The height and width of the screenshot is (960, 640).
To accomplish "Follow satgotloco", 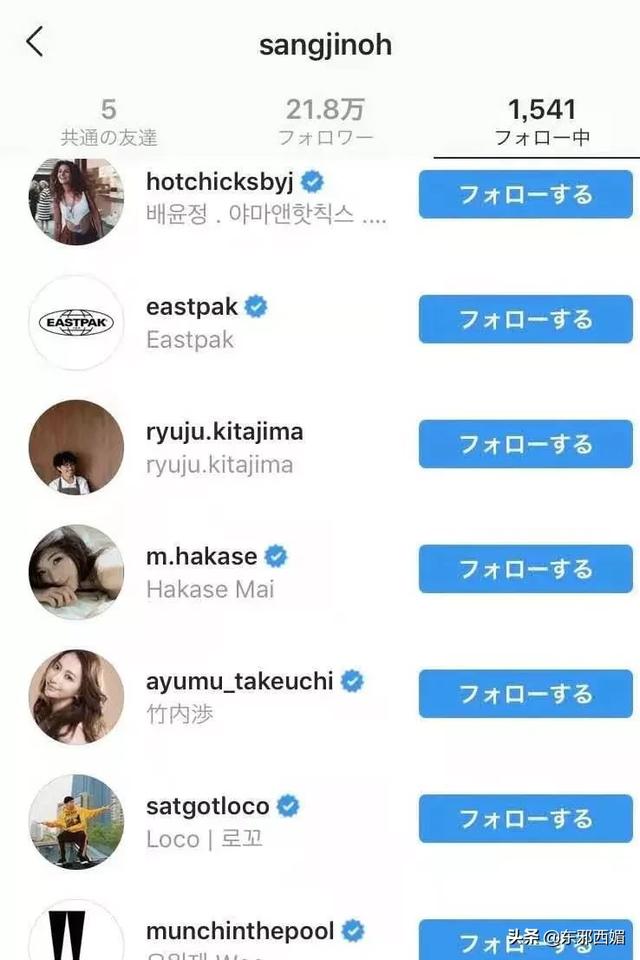I will 525,819.
